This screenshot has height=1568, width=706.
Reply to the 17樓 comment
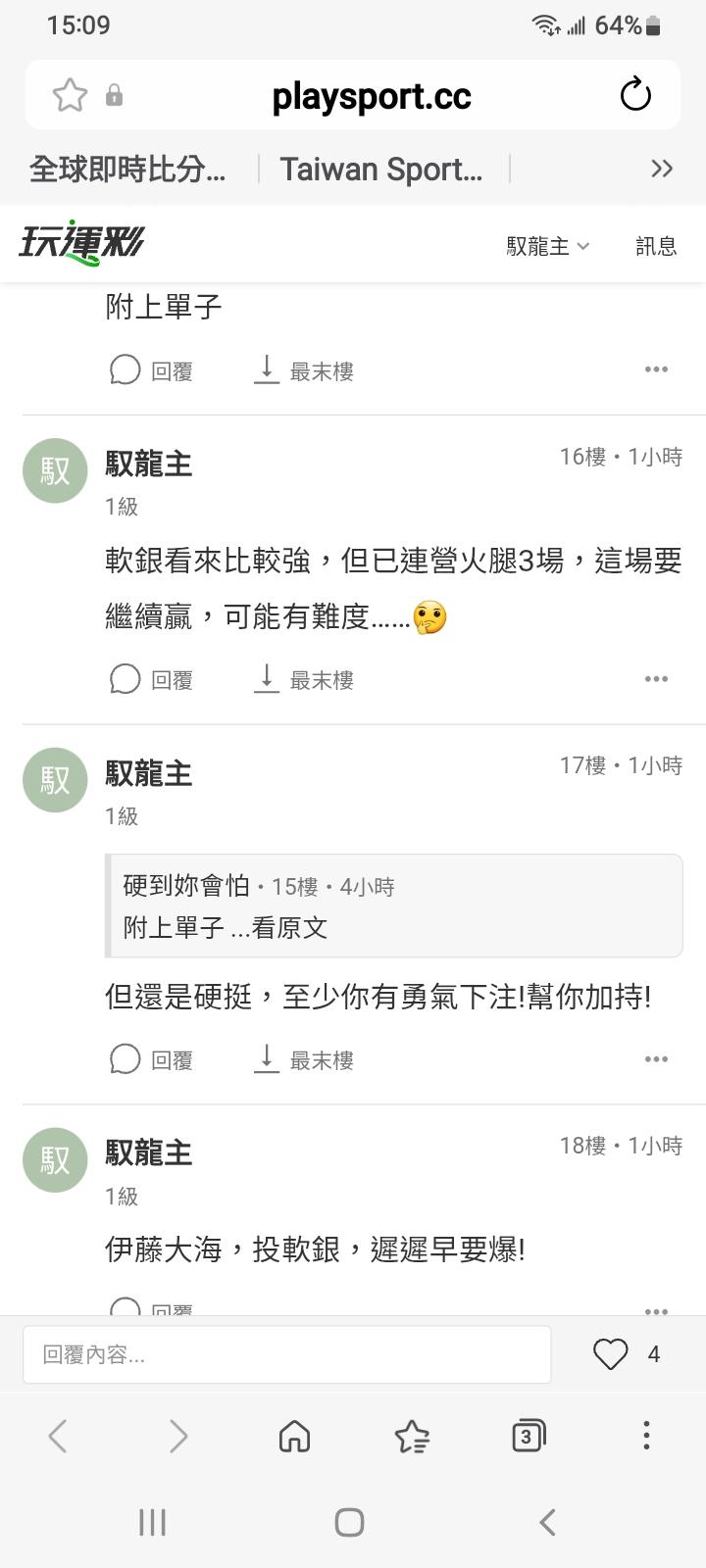click(x=151, y=1059)
